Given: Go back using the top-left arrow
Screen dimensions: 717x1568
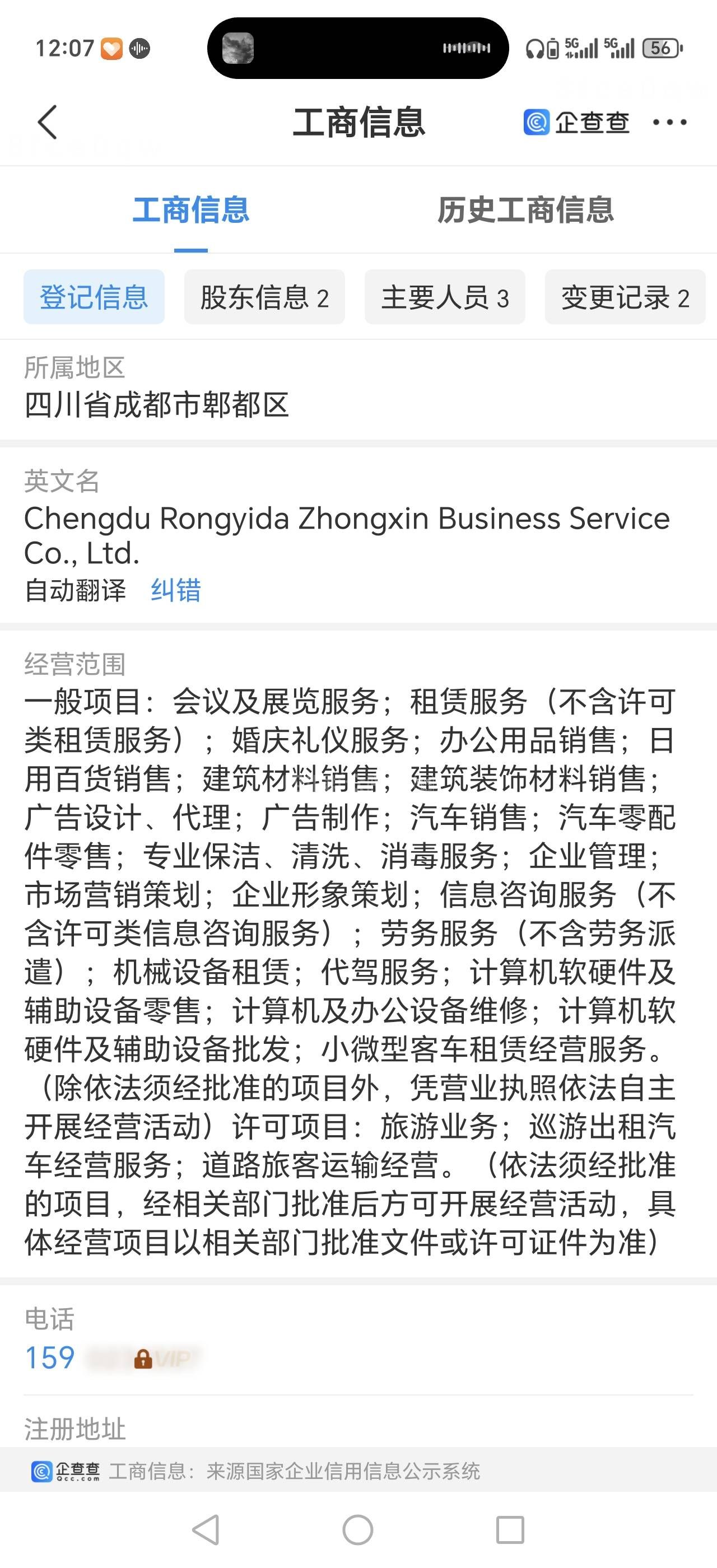Looking at the screenshot, I should click(x=48, y=122).
